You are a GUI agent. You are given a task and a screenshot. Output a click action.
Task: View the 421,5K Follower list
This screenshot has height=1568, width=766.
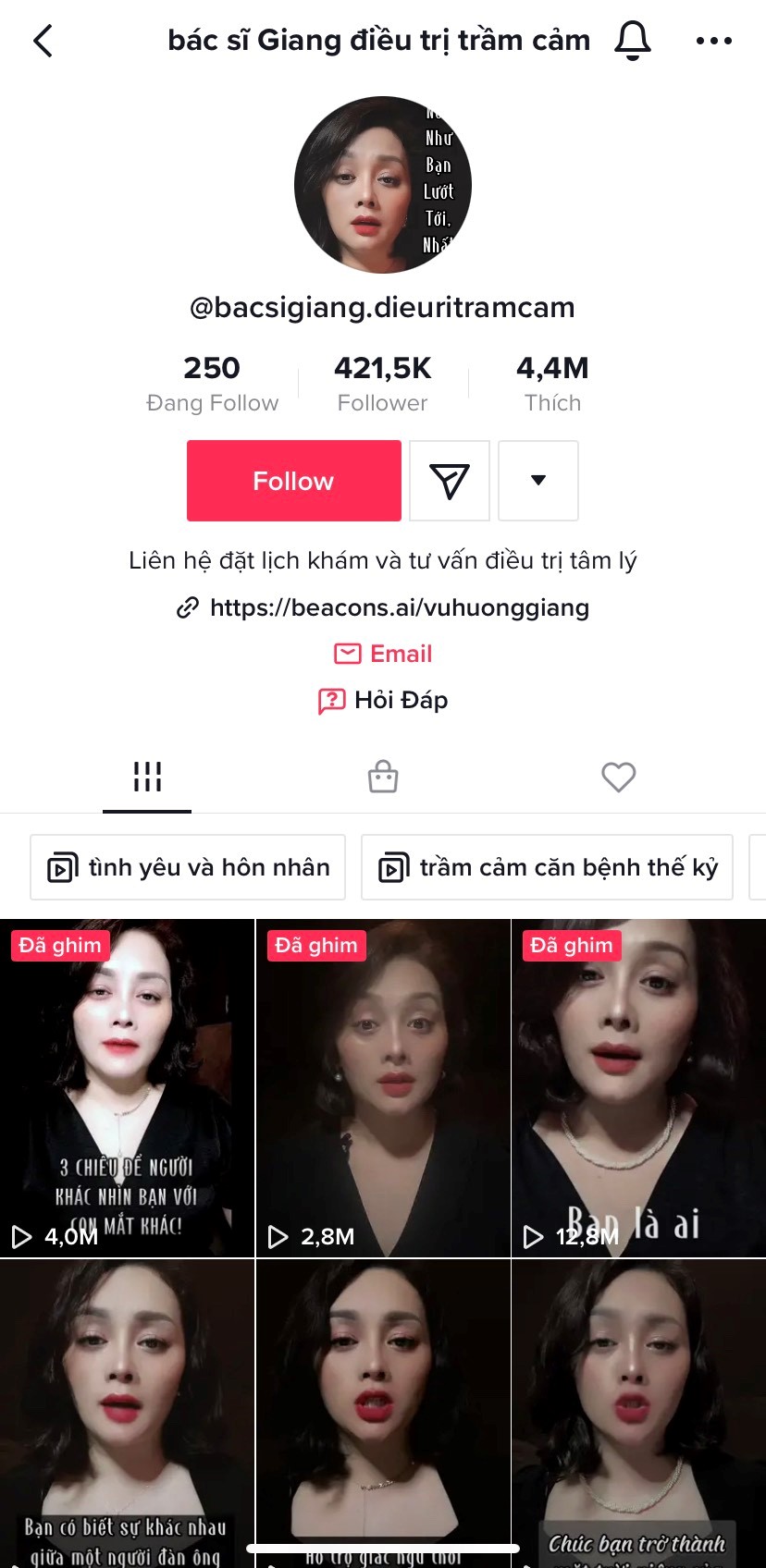[x=383, y=383]
